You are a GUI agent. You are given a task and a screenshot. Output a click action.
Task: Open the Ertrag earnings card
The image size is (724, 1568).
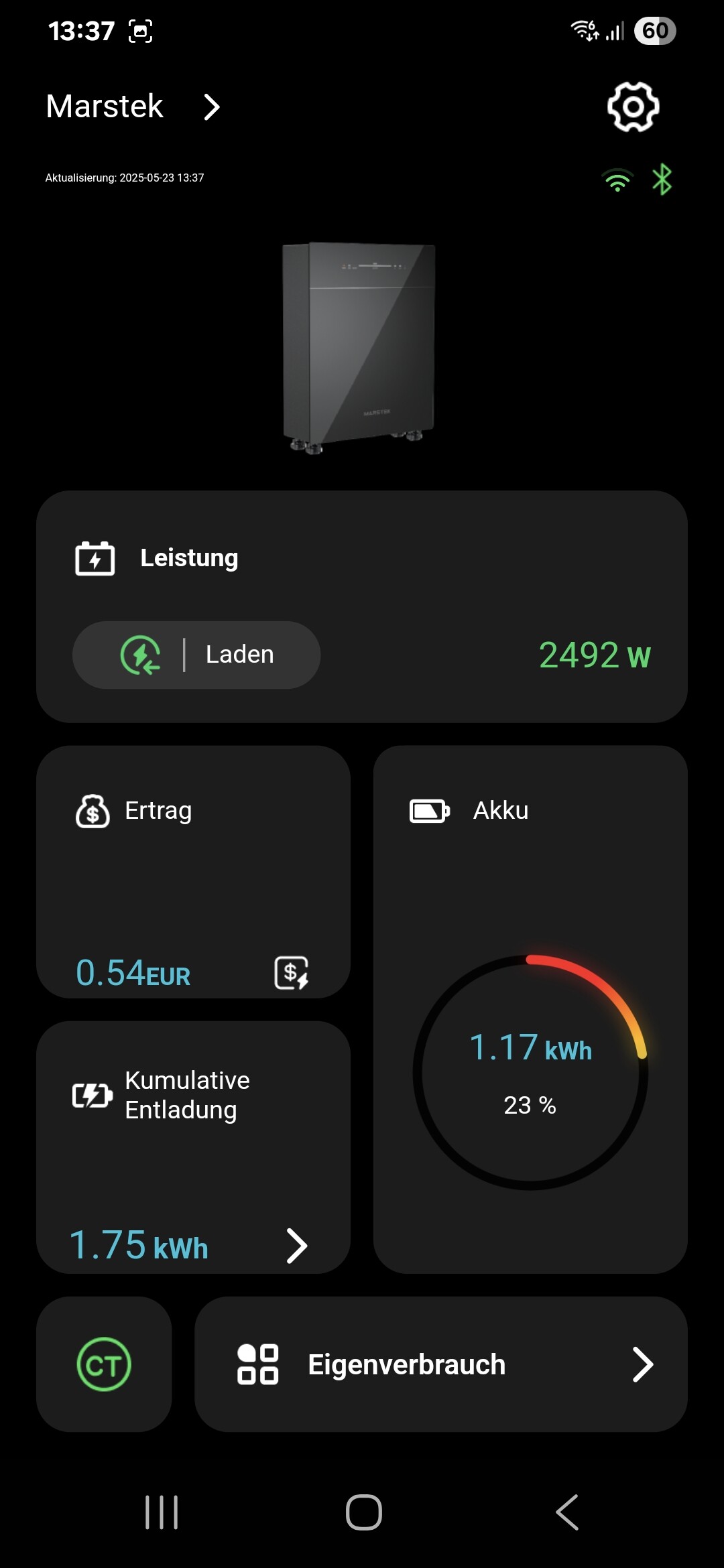[x=193, y=871]
